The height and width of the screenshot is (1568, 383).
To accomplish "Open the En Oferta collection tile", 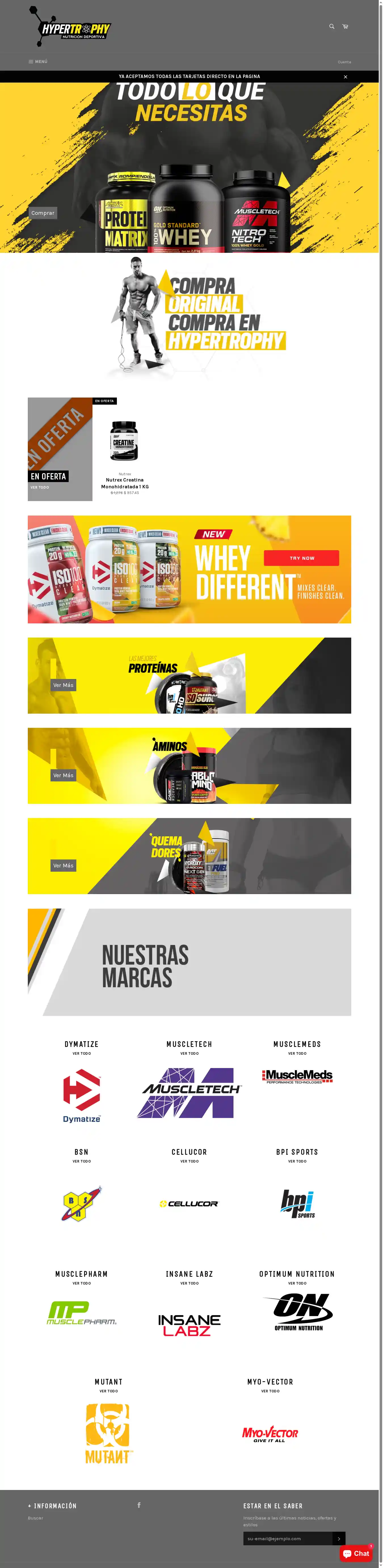I will [x=60, y=449].
